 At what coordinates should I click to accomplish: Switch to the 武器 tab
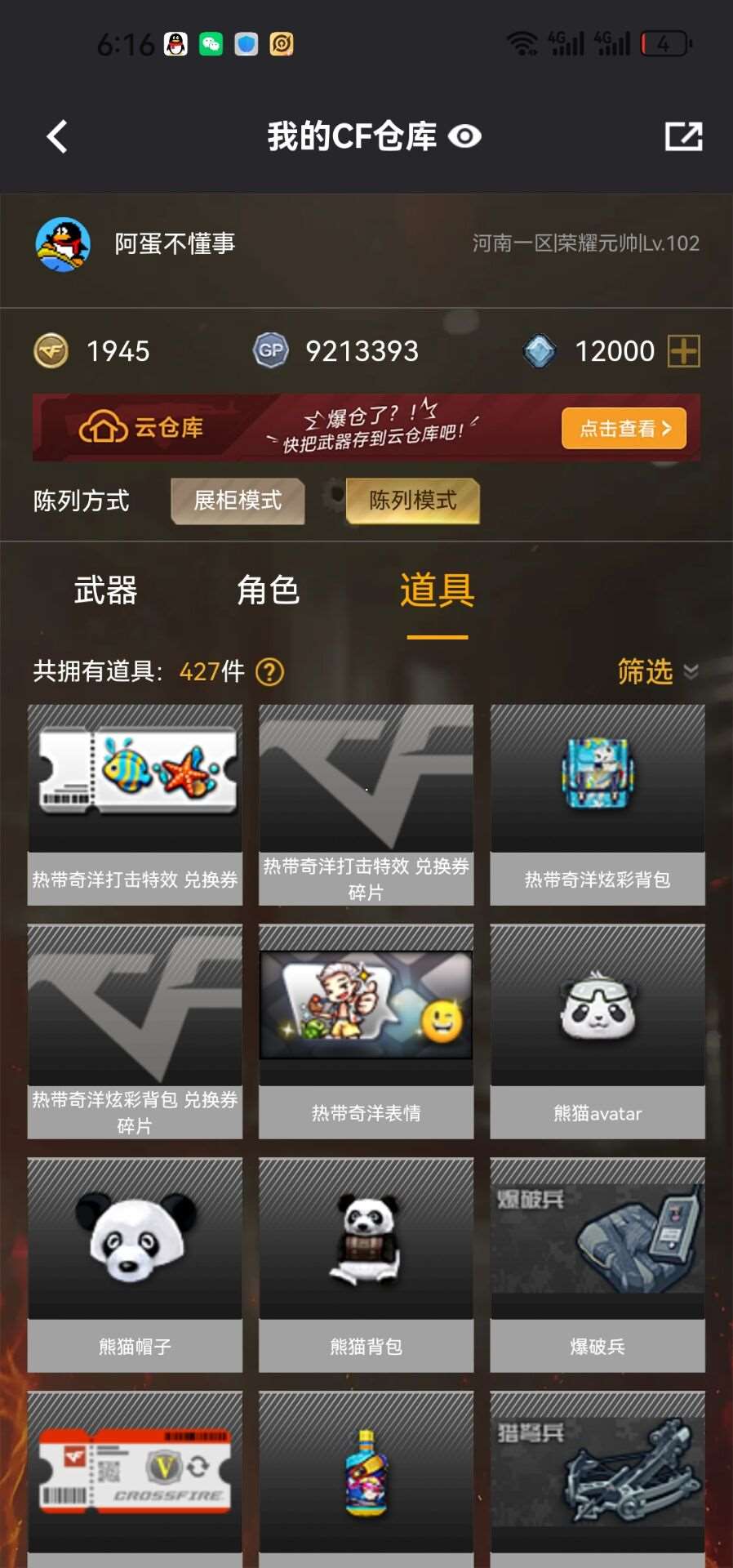point(105,590)
